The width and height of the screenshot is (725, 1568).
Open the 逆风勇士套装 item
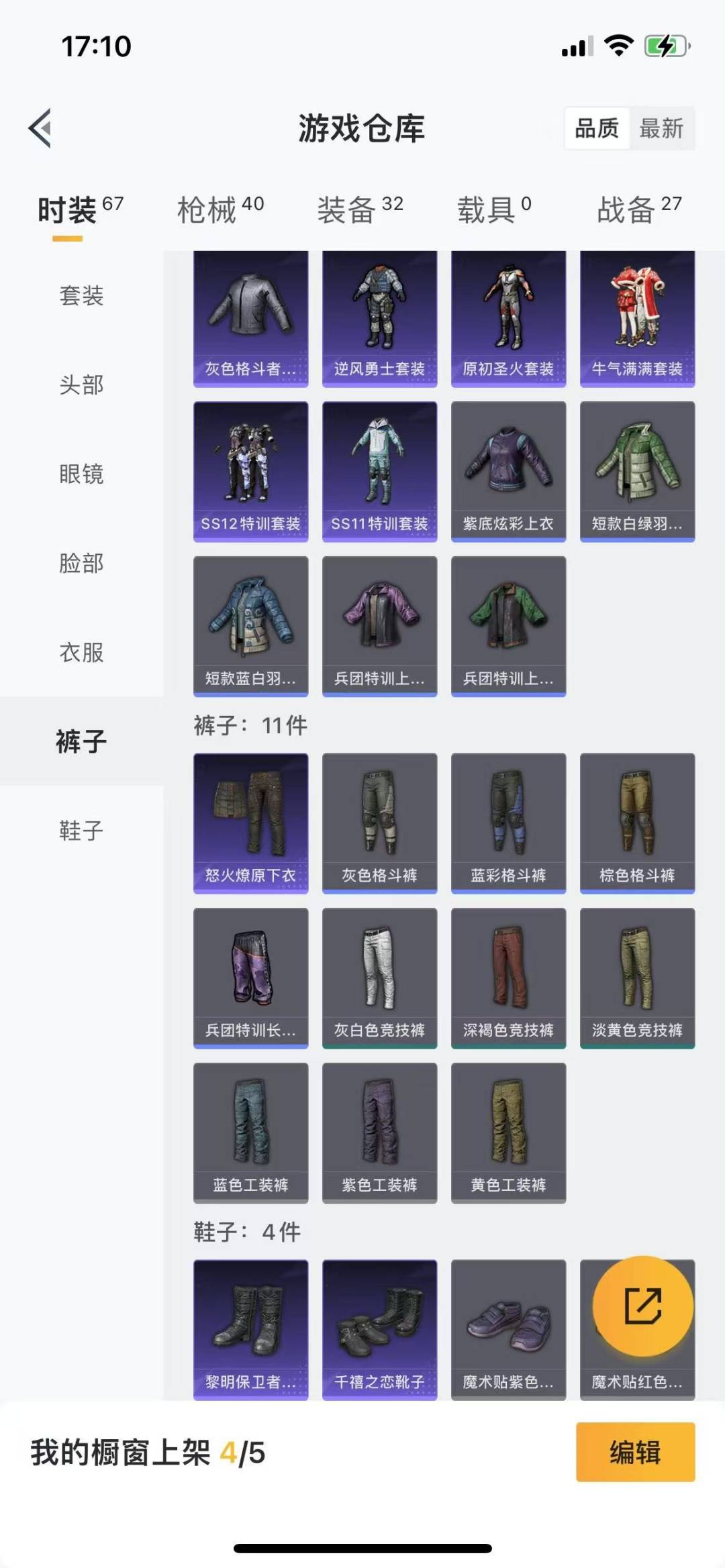379,319
